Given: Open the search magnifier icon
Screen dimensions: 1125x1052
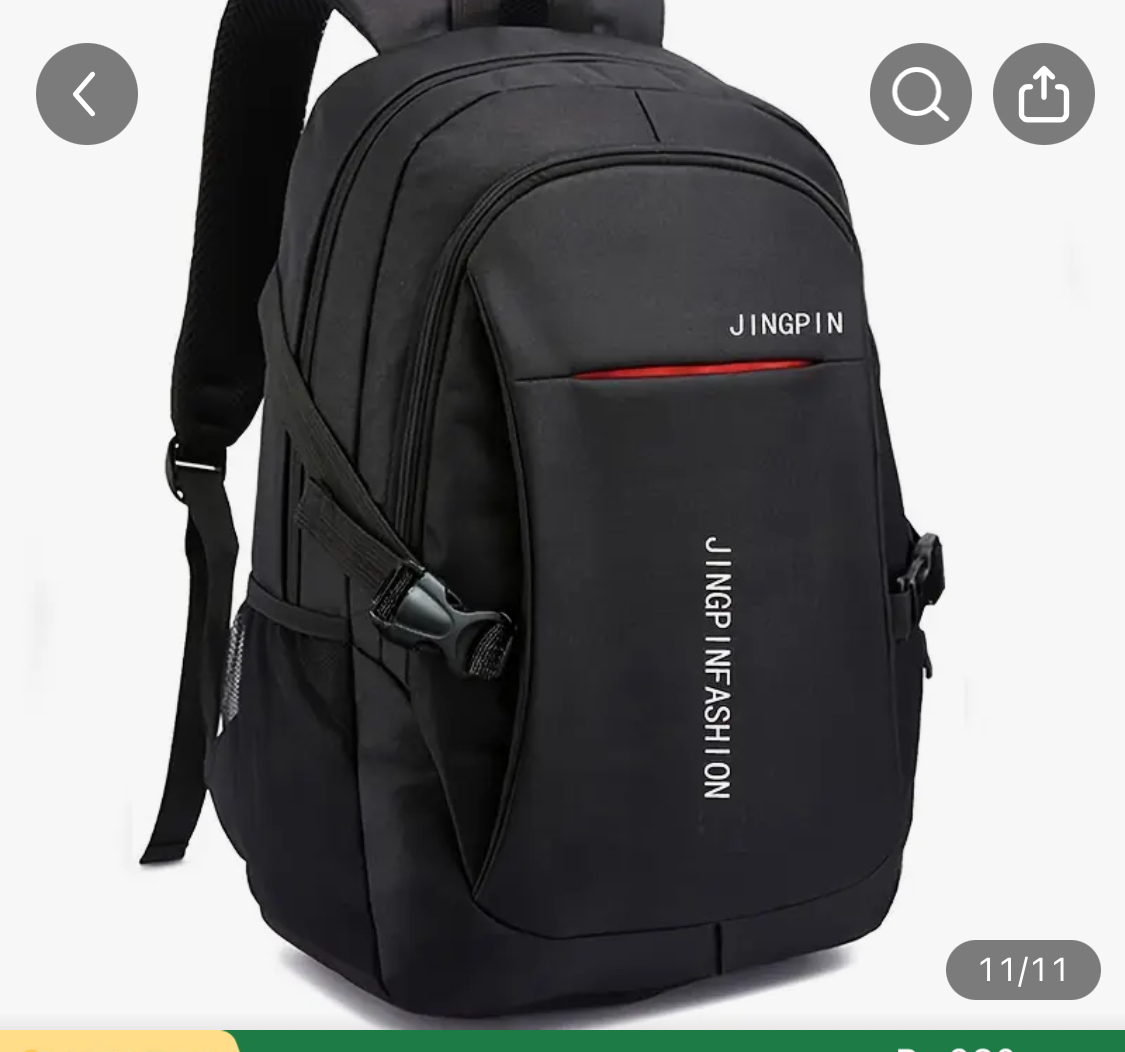Looking at the screenshot, I should [x=920, y=94].
